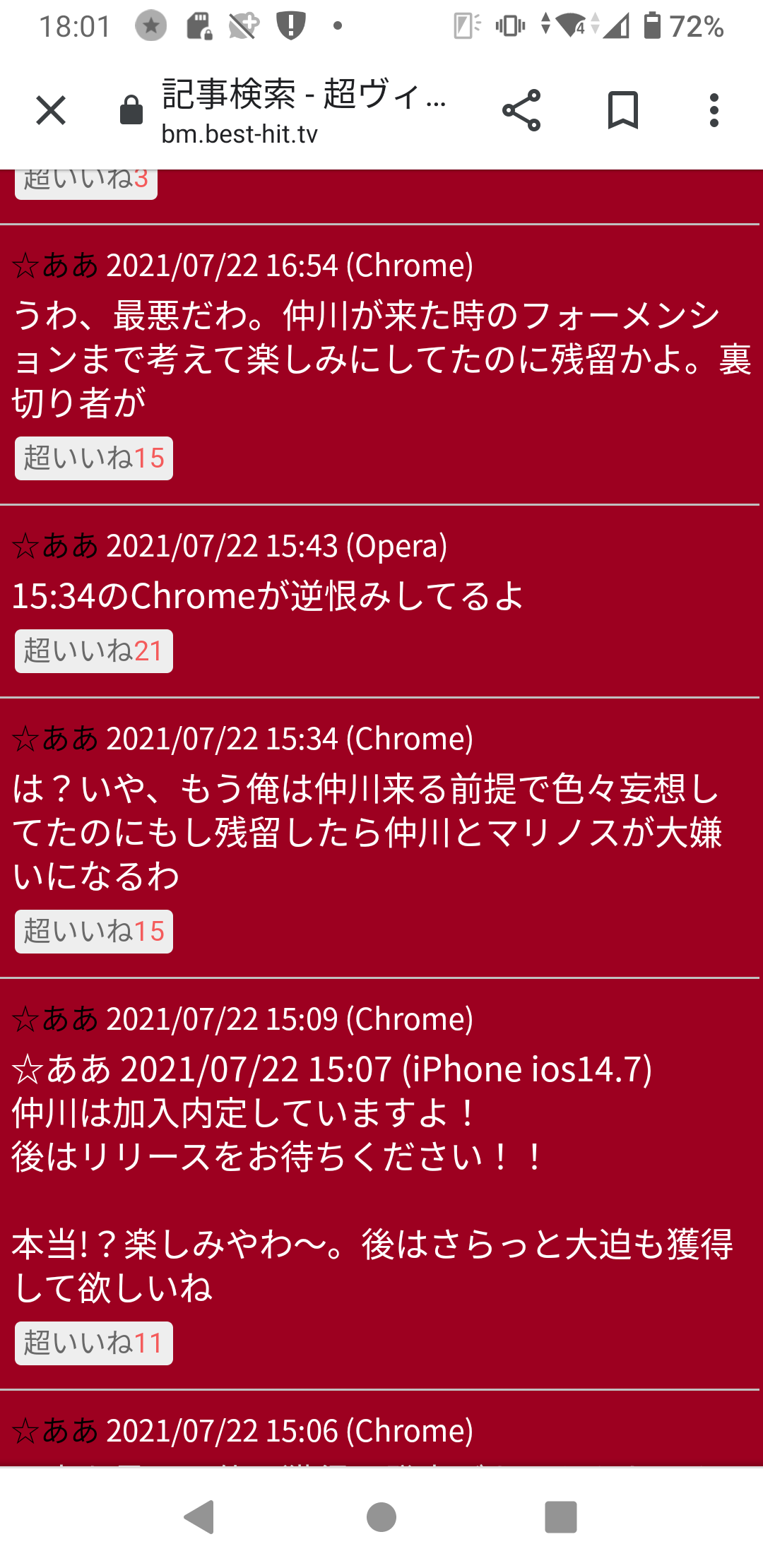Go back with the system back button
Image resolution: width=763 pixels, height=1568 pixels.
(200, 1517)
